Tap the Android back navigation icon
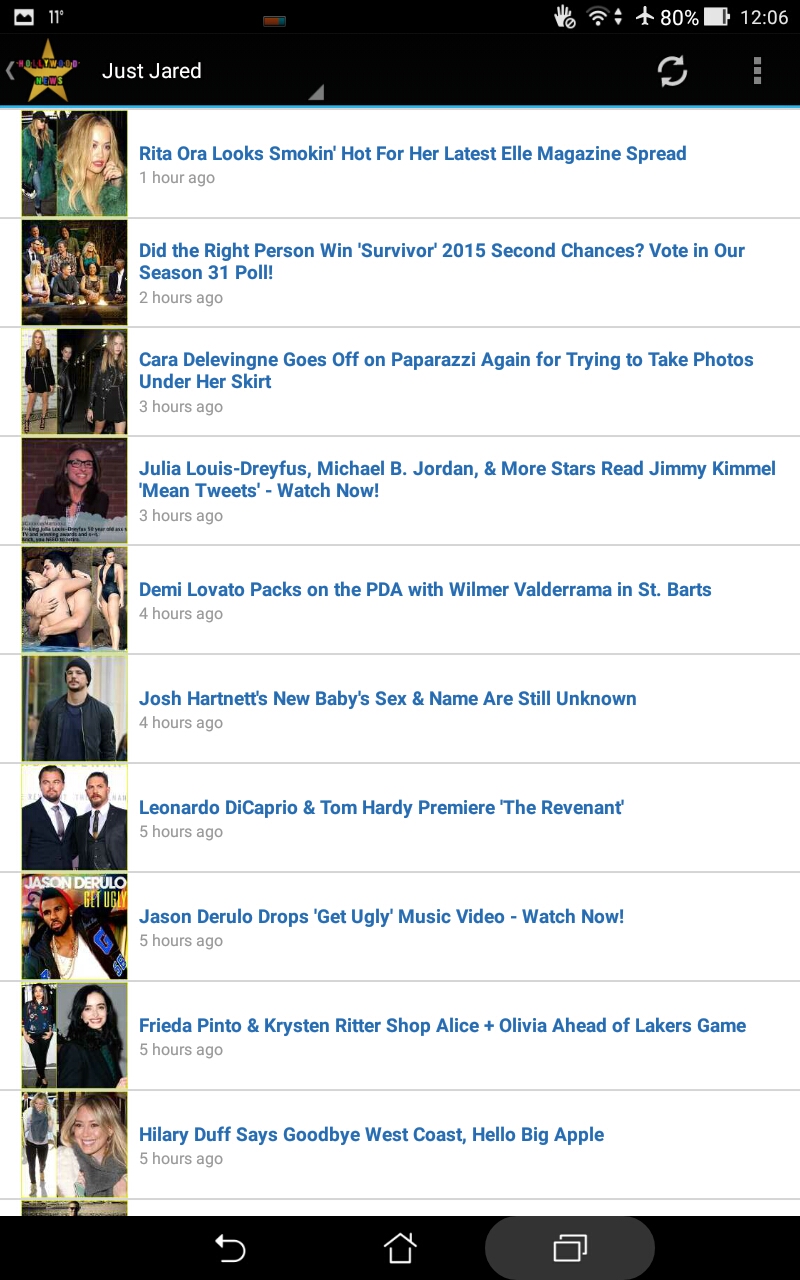The width and height of the screenshot is (800, 1280). pyautogui.click(x=230, y=1248)
